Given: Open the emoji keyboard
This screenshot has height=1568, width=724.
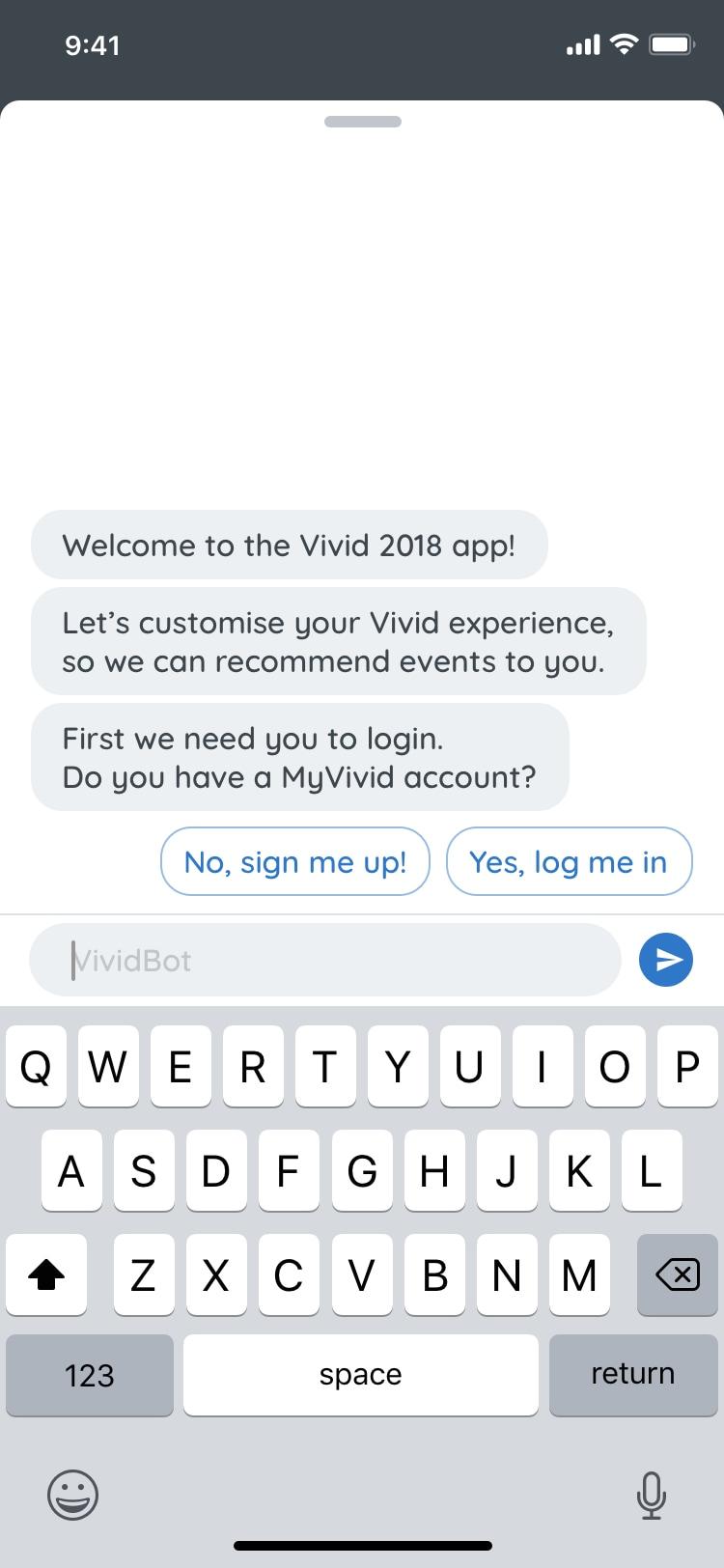Looking at the screenshot, I should pos(72,1496).
